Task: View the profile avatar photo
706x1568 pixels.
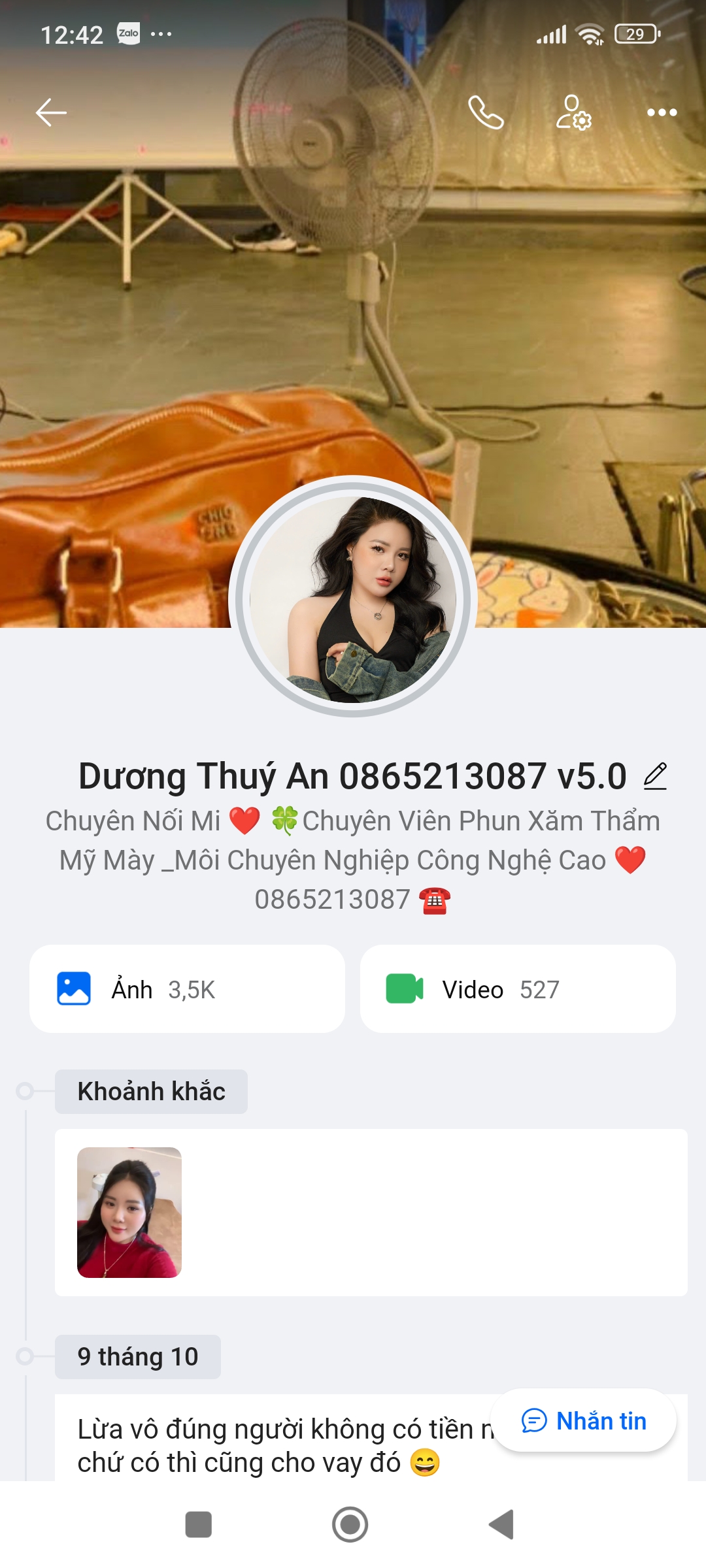Action: click(353, 598)
